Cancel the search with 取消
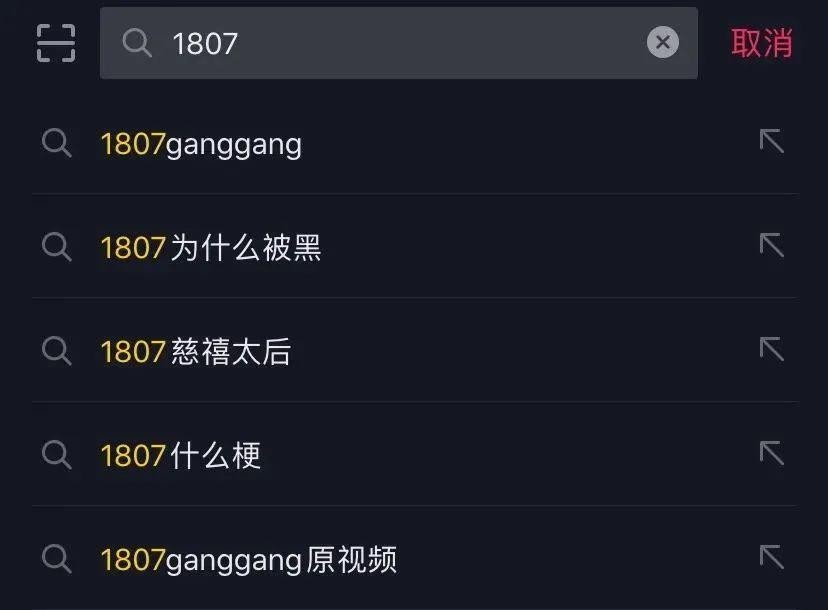The width and height of the screenshot is (828, 610). [762, 43]
